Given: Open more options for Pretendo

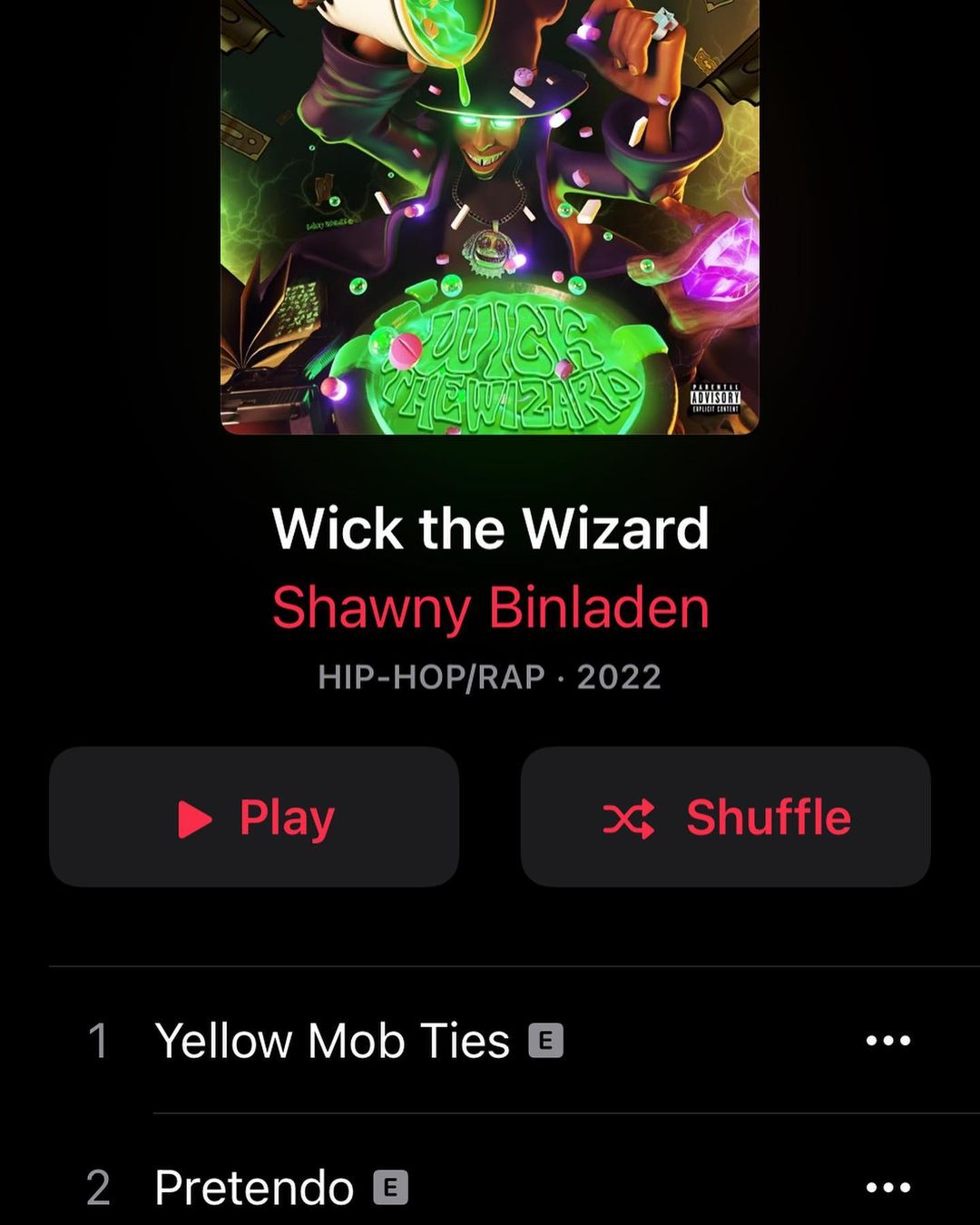Looking at the screenshot, I should 887,1187.
